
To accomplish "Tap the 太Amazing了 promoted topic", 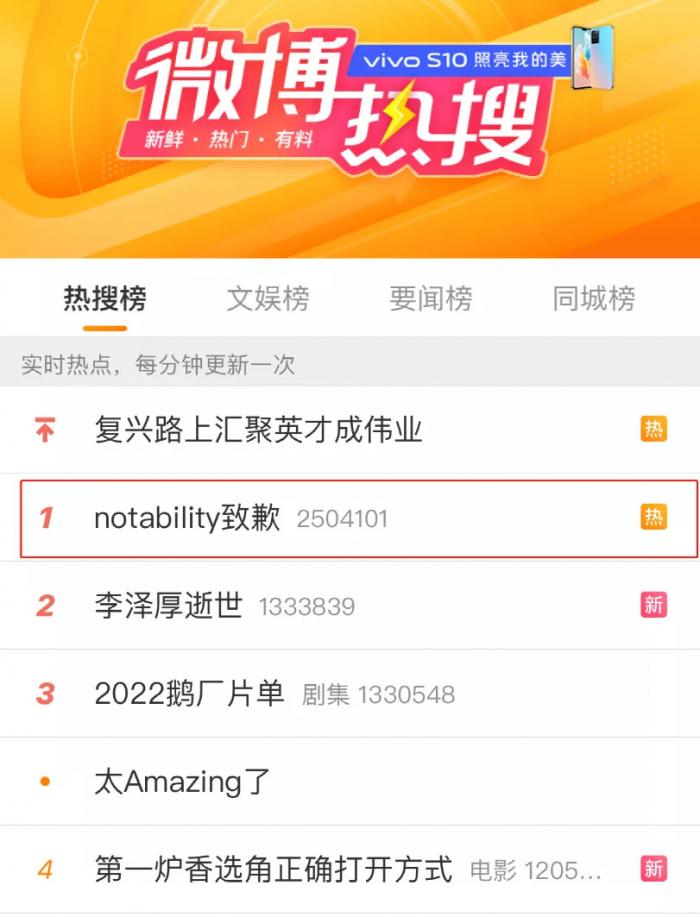I will point(182,782).
